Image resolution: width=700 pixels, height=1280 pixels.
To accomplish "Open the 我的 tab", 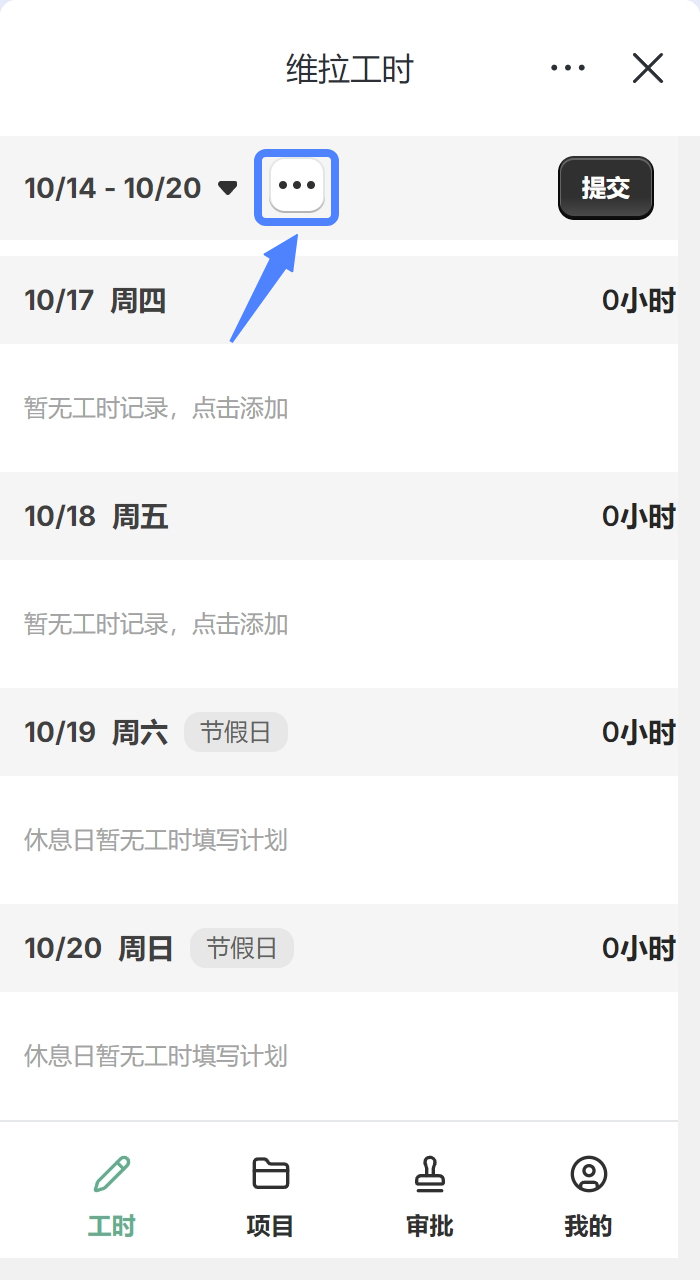I will pyautogui.click(x=589, y=1196).
